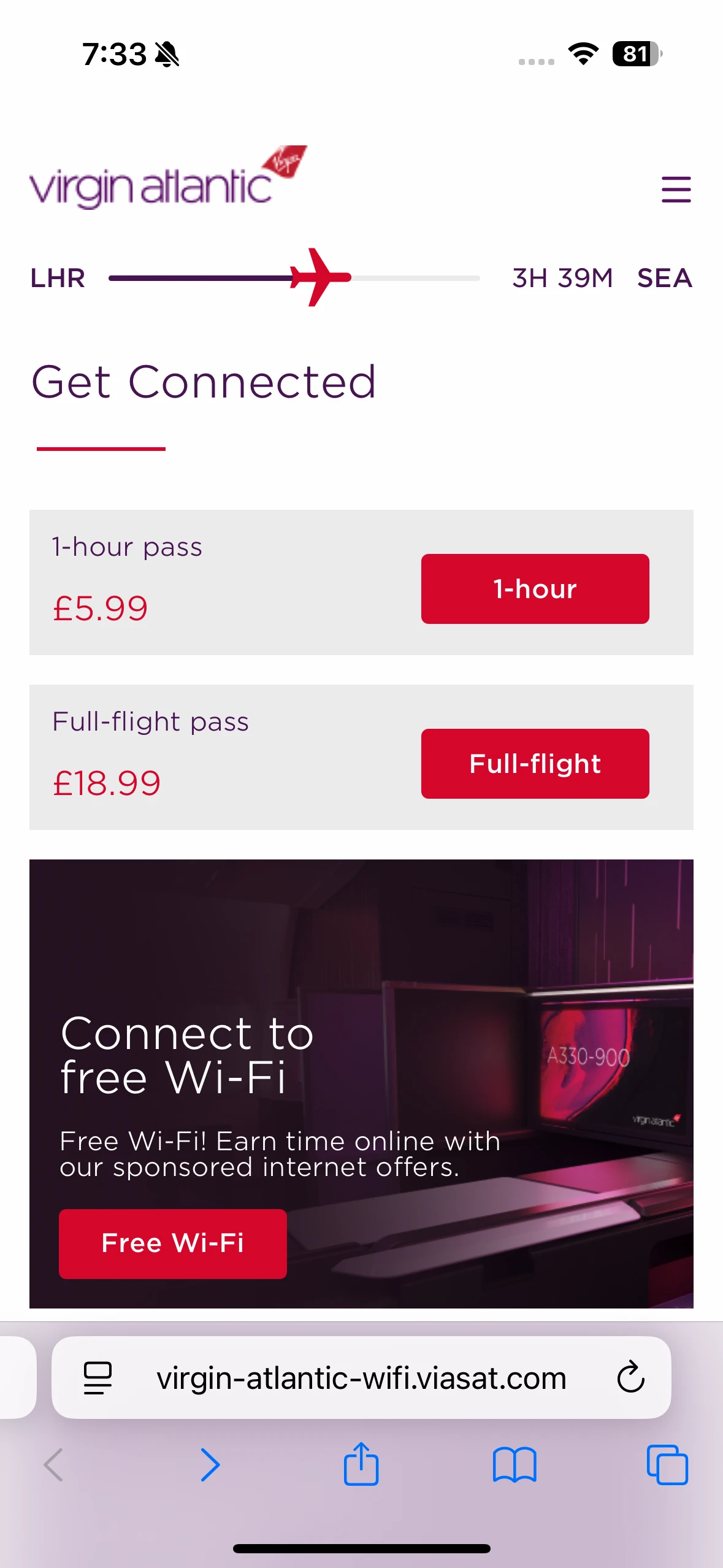Screen dimensions: 723x1568
Task: Show all open tabs
Action: (667, 1465)
